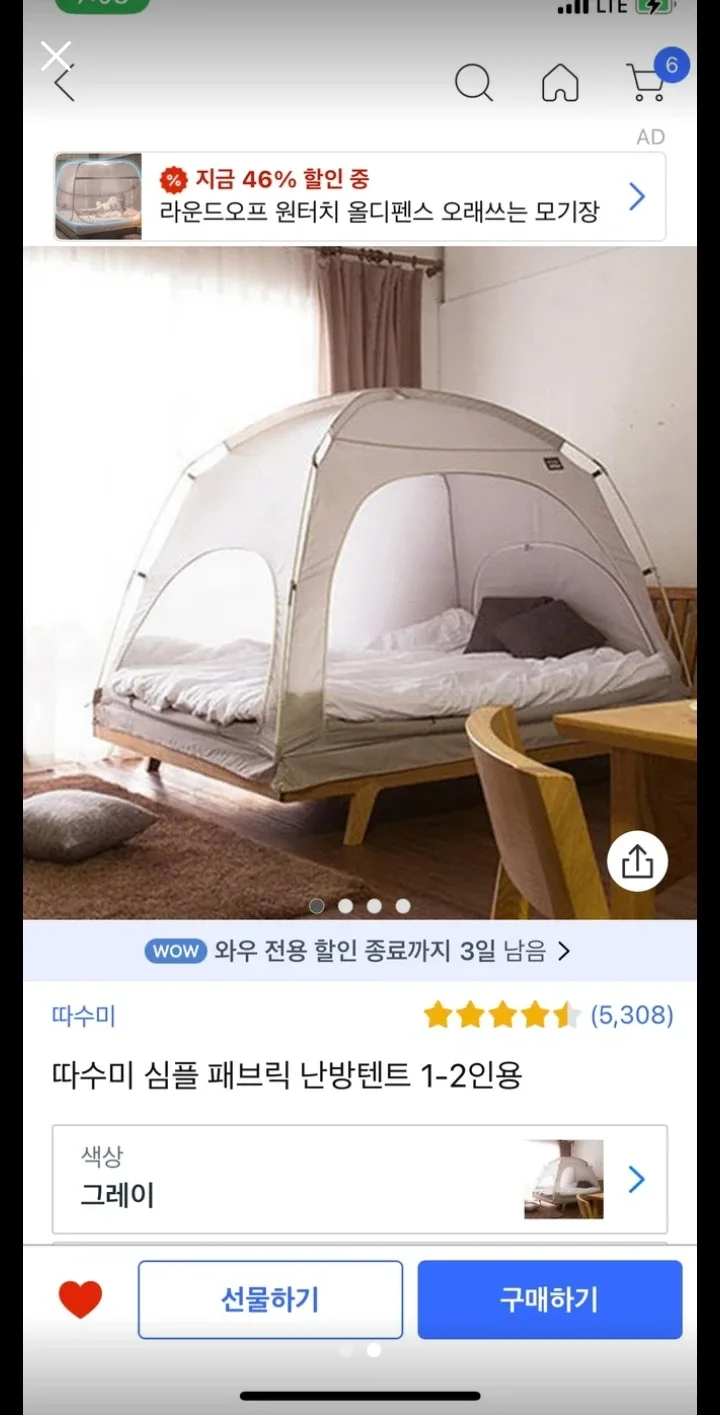The image size is (720, 1415).
Task: Go back with the arrow icon
Action: point(65,86)
